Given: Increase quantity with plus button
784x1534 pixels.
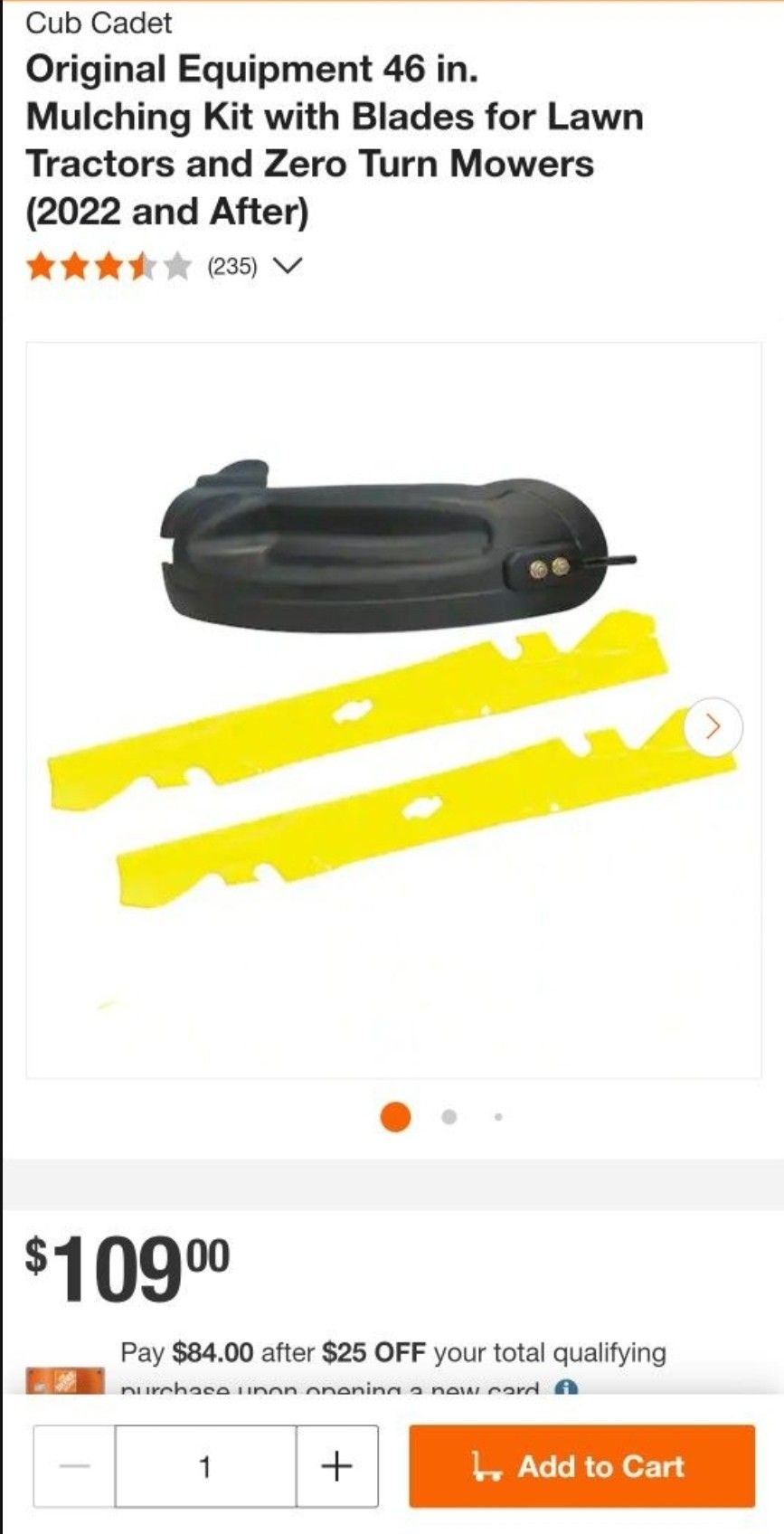Looking at the screenshot, I should click(336, 1465).
